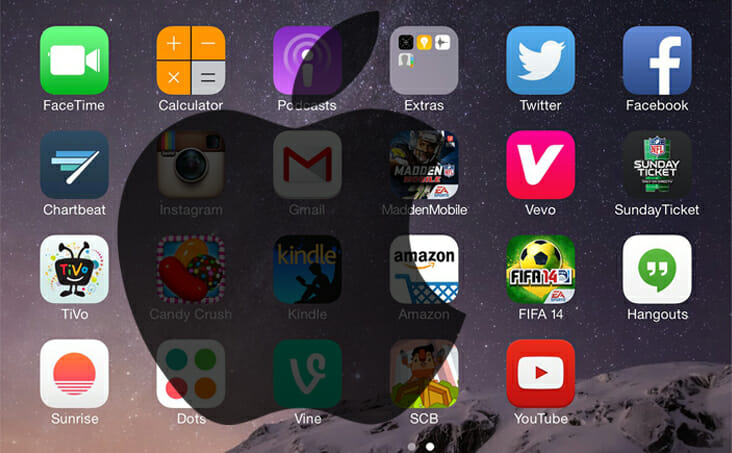Image resolution: width=732 pixels, height=453 pixels.
Task: Open the Facebook app
Action: pyautogui.click(x=657, y=60)
